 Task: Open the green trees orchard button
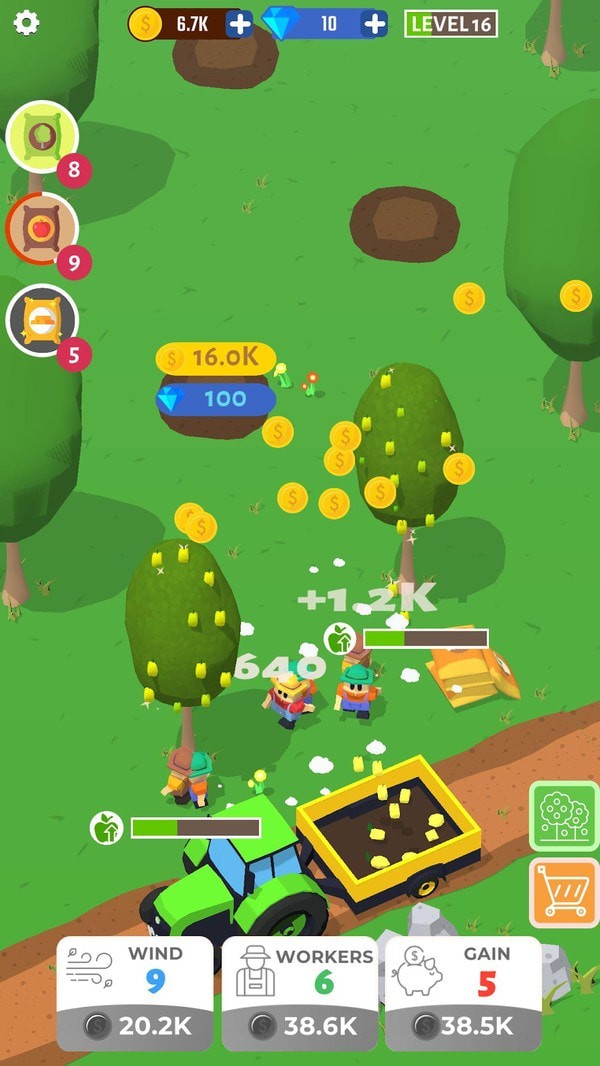564,816
